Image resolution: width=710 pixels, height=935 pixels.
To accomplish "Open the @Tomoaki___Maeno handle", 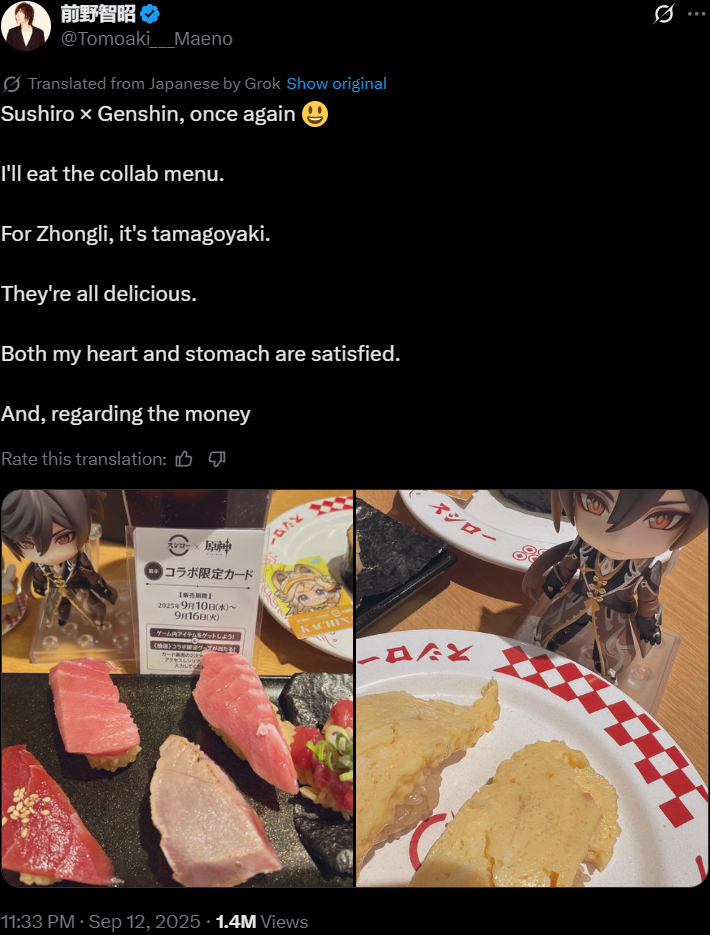I will point(147,39).
